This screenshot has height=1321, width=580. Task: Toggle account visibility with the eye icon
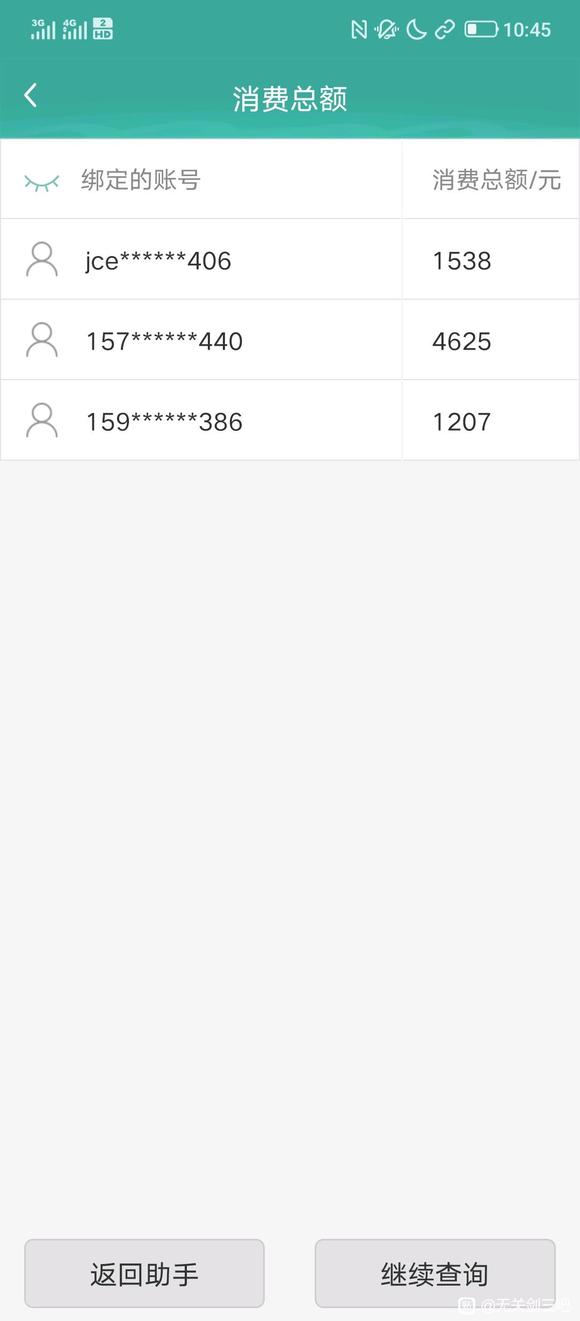[42, 182]
